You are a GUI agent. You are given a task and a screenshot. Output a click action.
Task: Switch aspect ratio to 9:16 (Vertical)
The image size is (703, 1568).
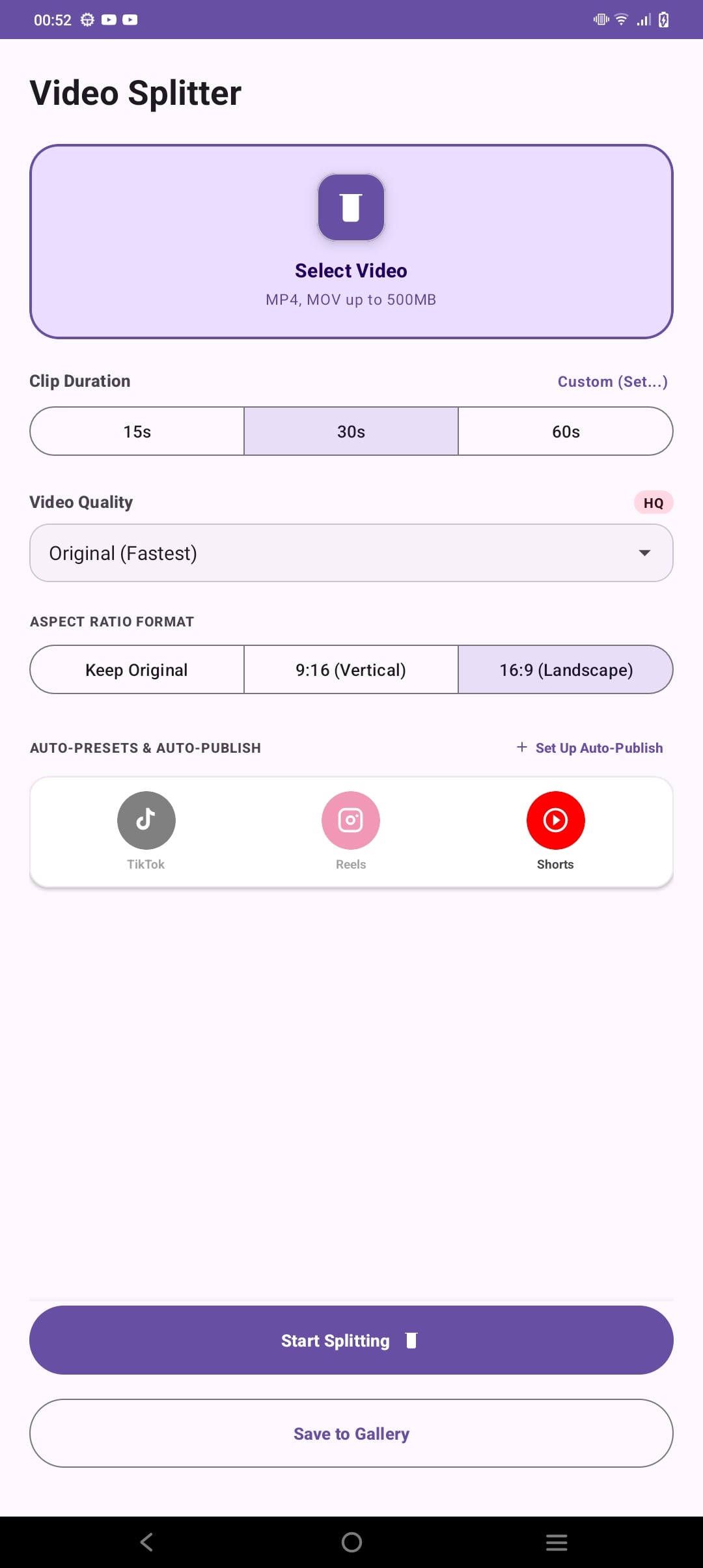(351, 669)
